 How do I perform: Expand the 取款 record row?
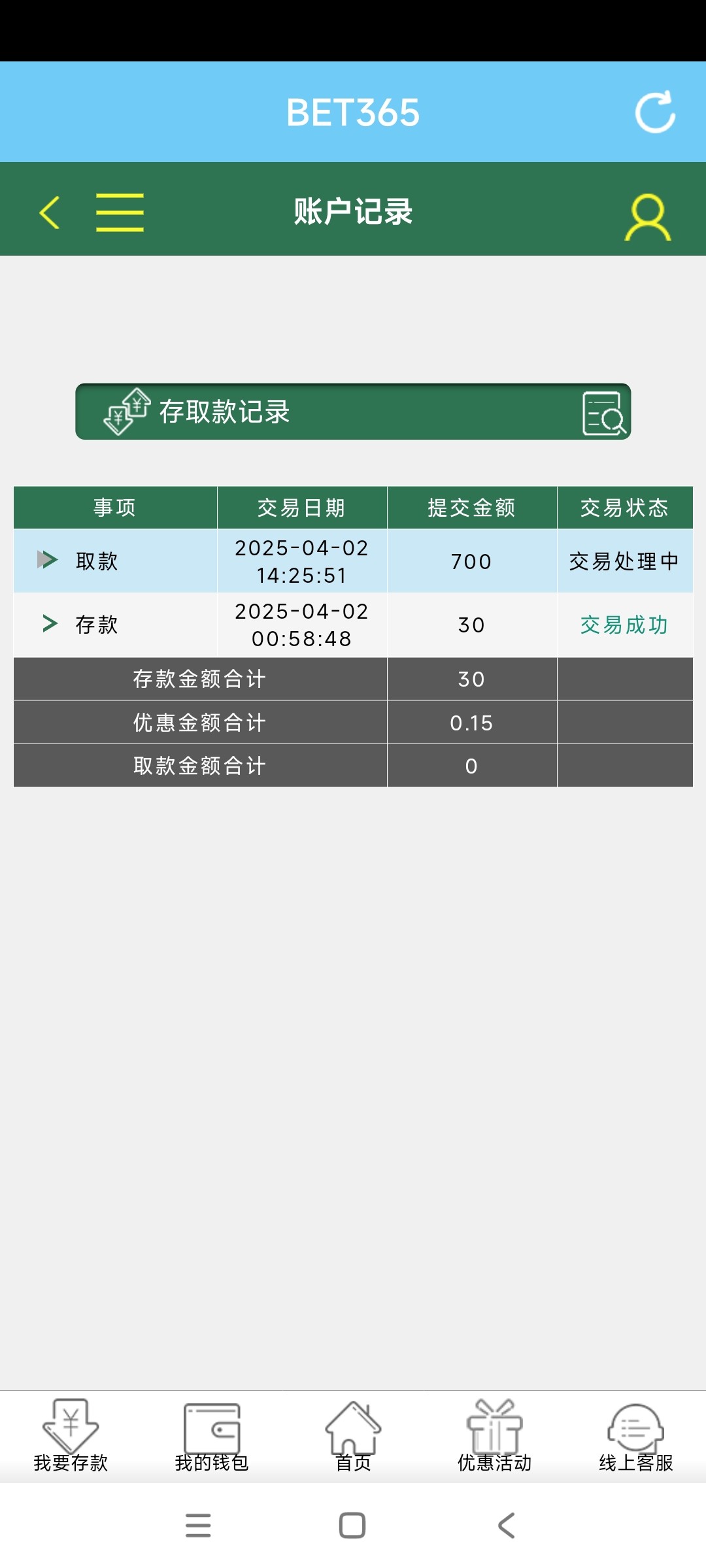coord(47,560)
